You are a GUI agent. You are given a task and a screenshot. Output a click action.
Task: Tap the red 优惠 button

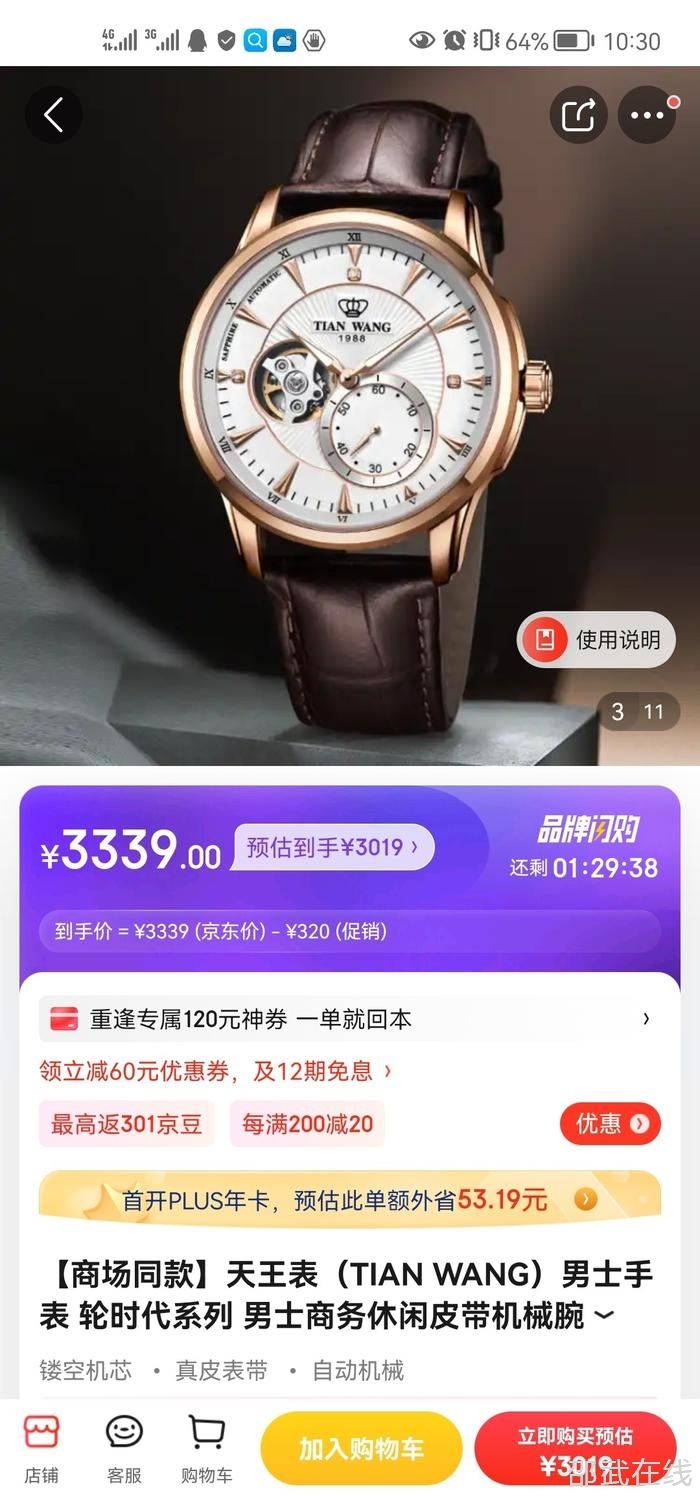(x=610, y=1123)
